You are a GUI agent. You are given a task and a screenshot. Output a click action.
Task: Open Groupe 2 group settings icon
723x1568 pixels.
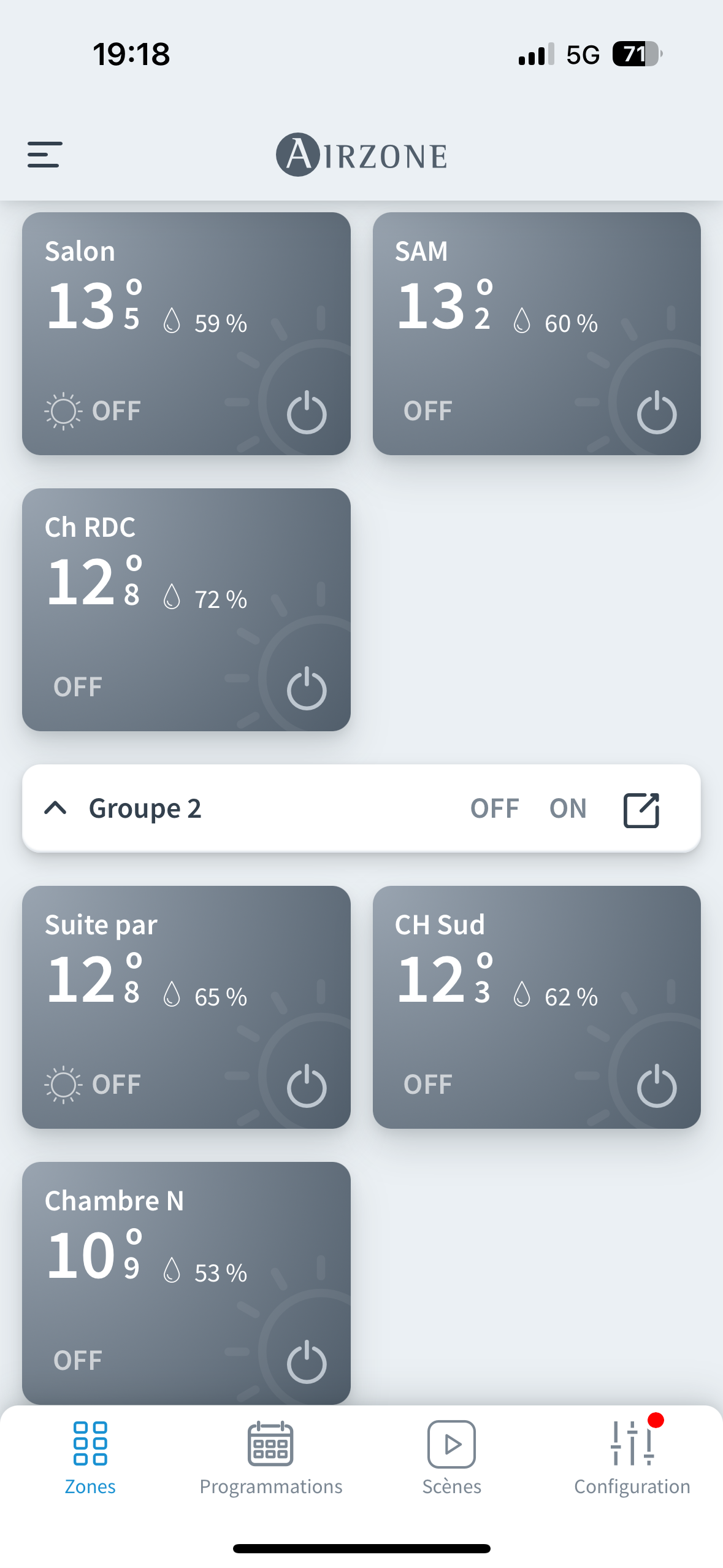641,810
